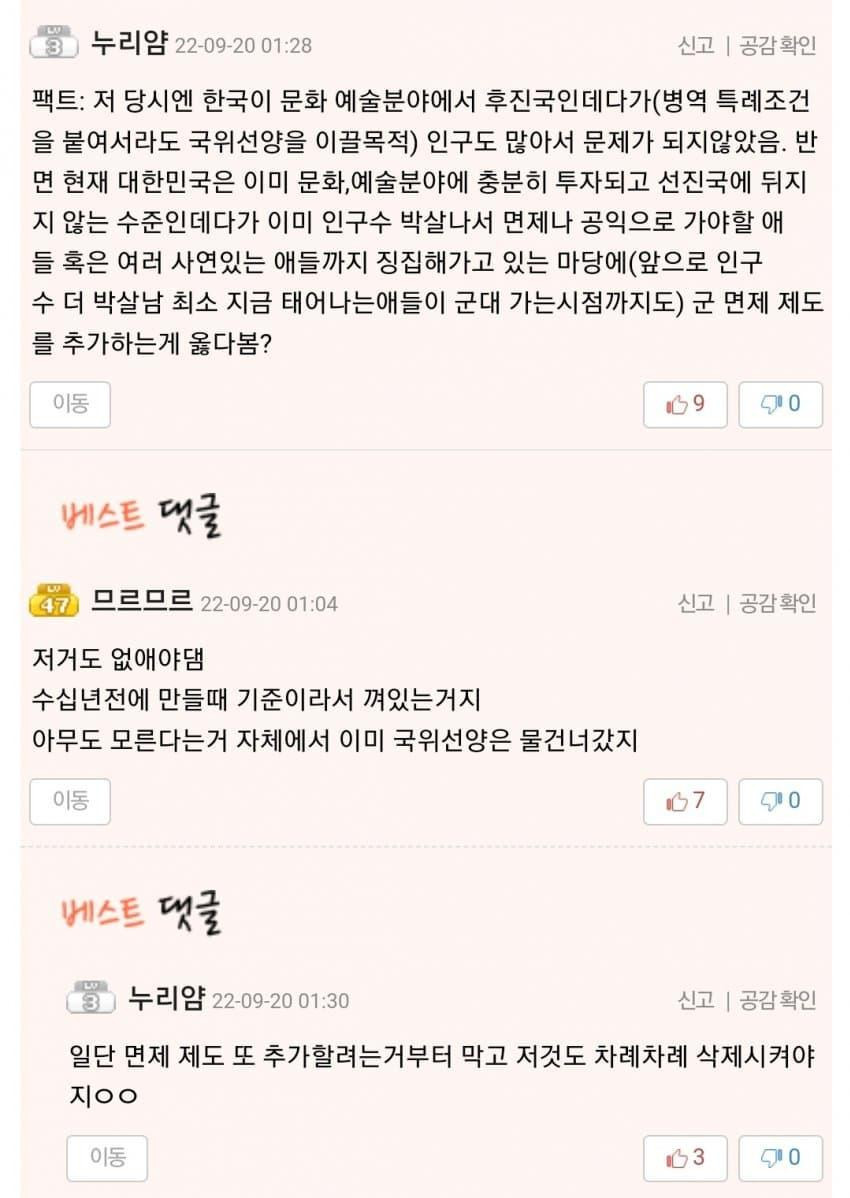Open 공감확인 on 누리얌's 01:28 comment
The height and width of the screenshot is (1198, 850).
click(777, 45)
